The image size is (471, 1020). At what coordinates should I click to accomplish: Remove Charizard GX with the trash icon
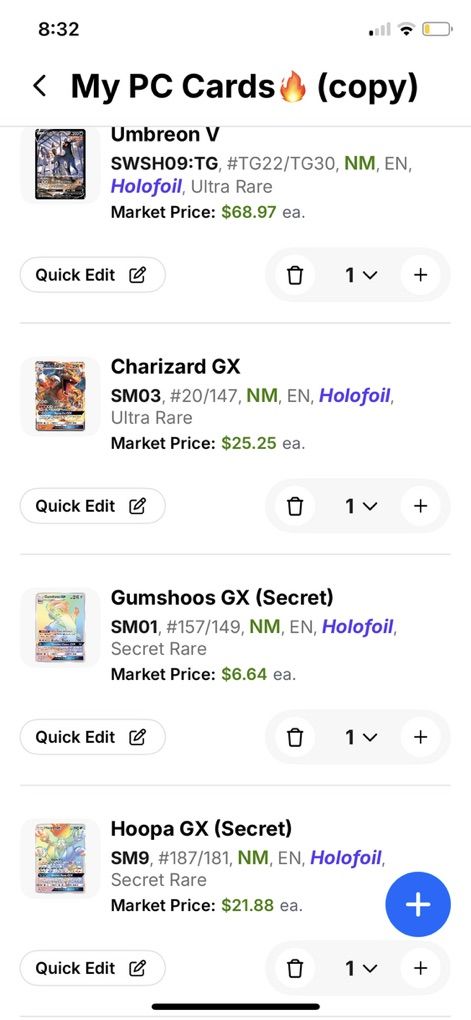[295, 506]
